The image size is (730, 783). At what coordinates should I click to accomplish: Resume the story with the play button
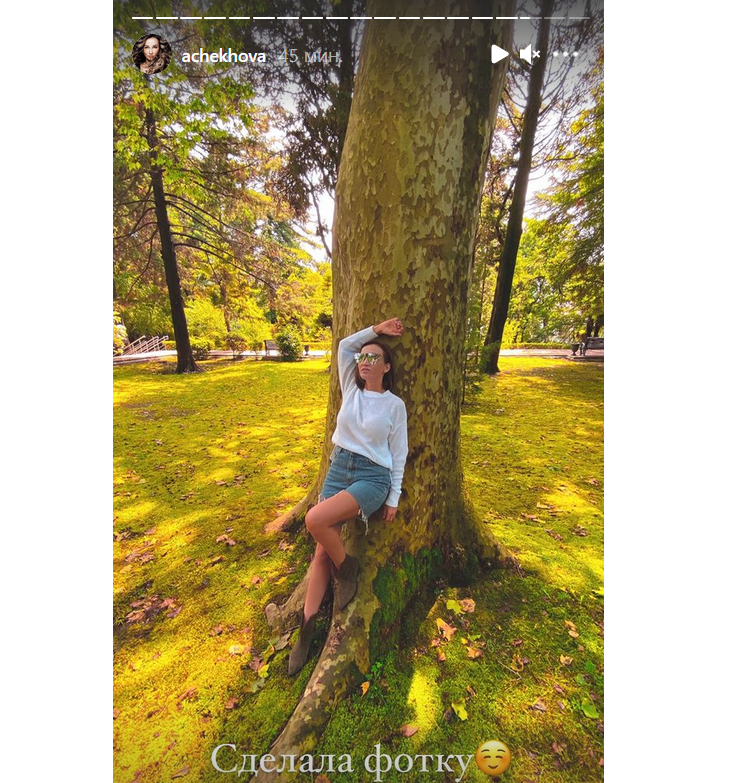499,55
